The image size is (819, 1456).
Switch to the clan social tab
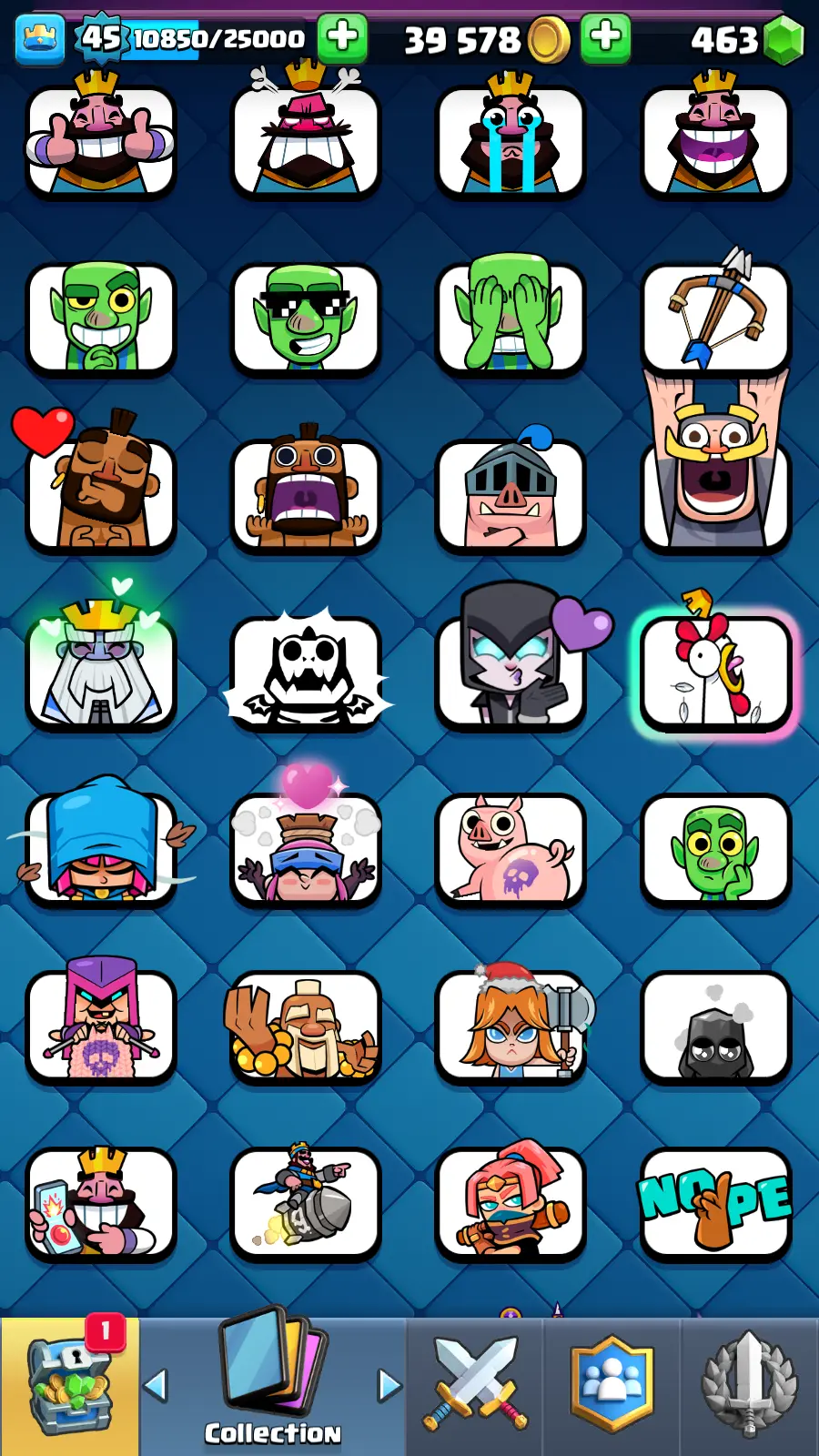pos(612,1384)
